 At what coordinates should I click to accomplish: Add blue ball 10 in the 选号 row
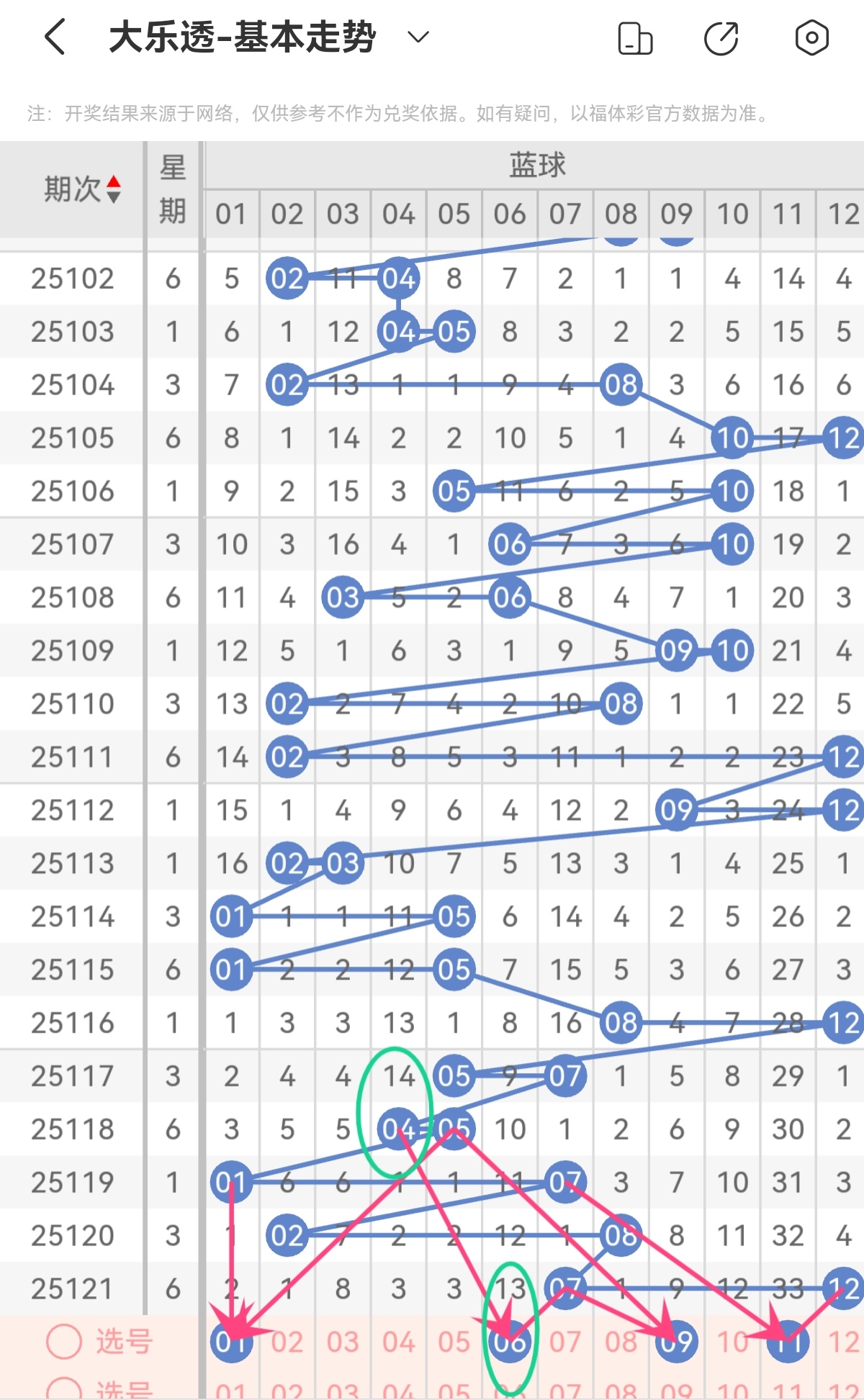point(732,1342)
